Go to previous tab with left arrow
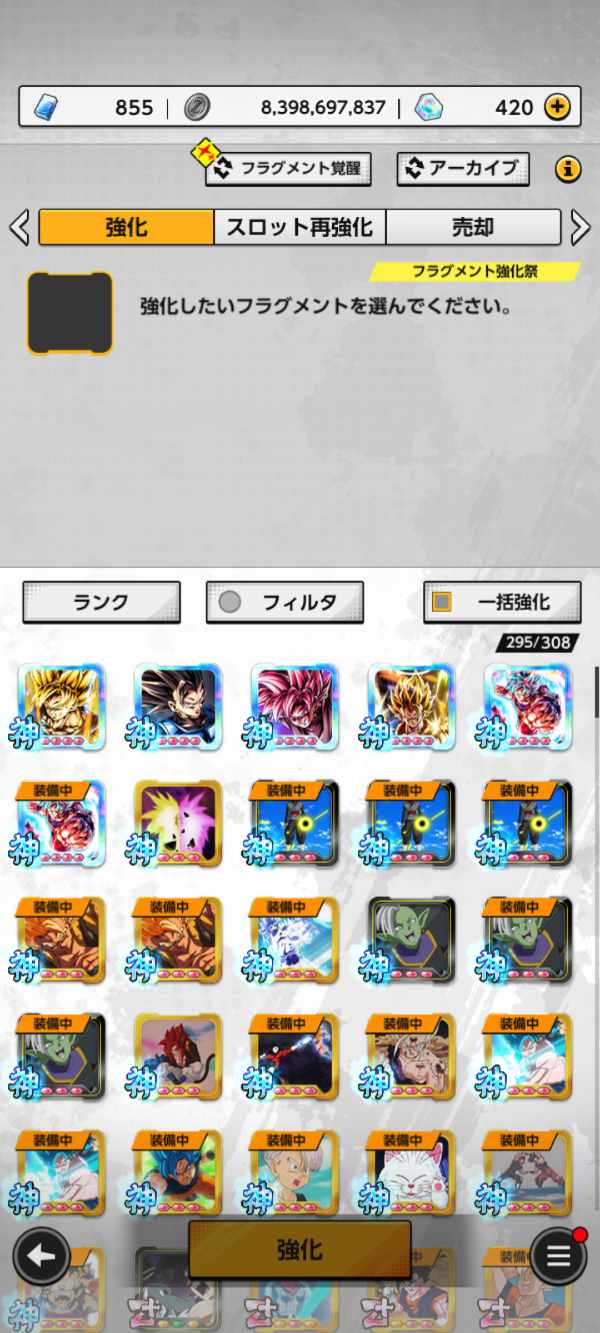This screenshot has height=1333, width=600. (x=18, y=227)
